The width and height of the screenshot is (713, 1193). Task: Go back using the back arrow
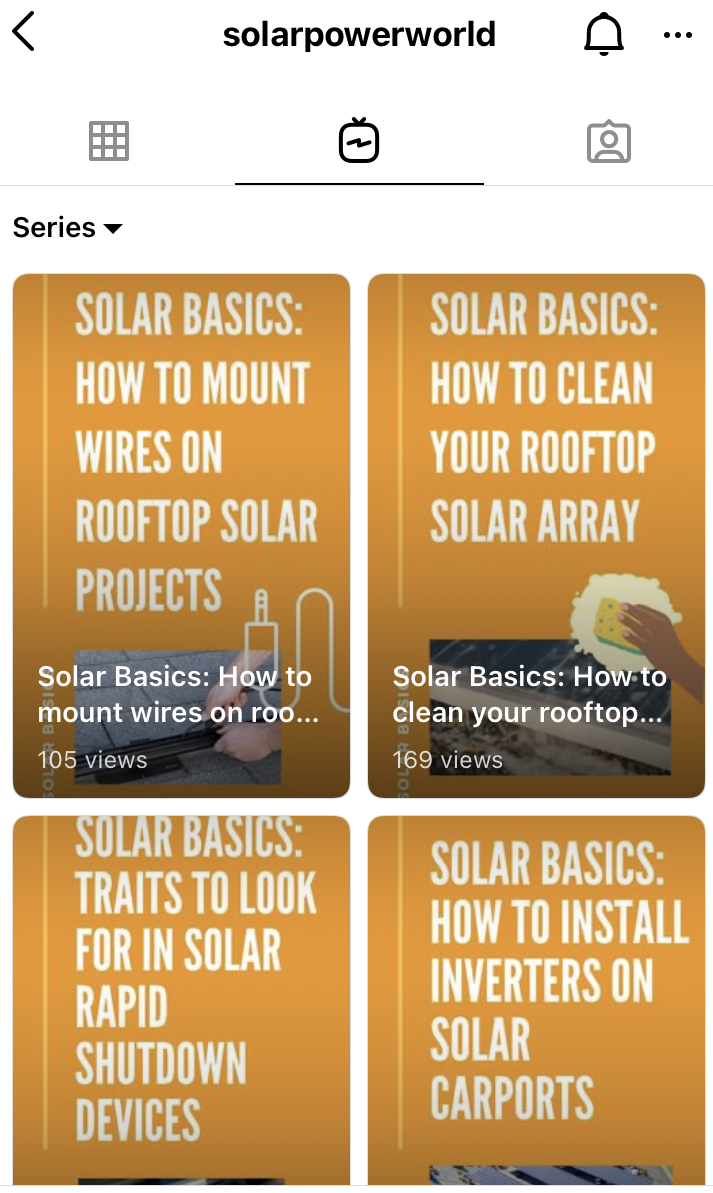24,33
